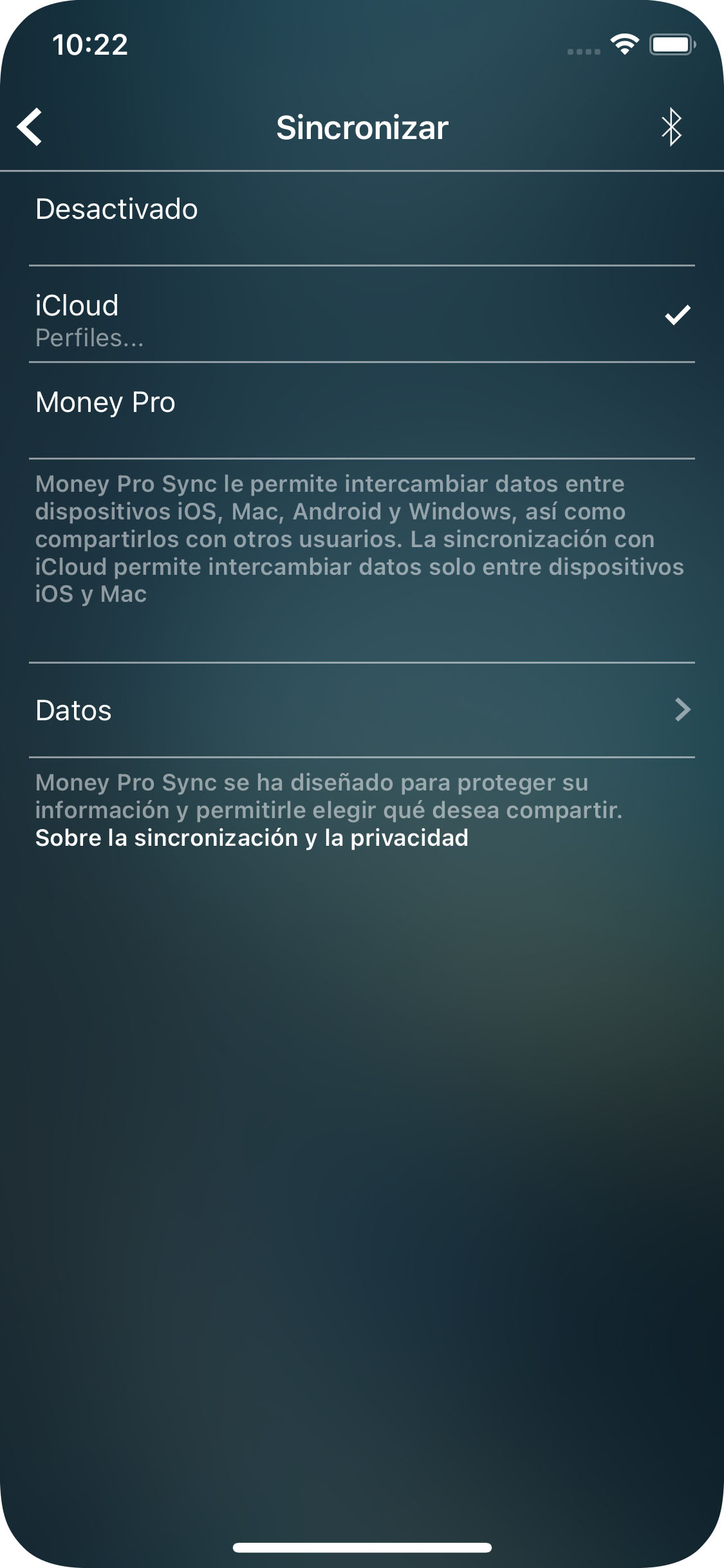Select Desactivado to disable syncing
This screenshot has height=1568, width=724.
116,209
